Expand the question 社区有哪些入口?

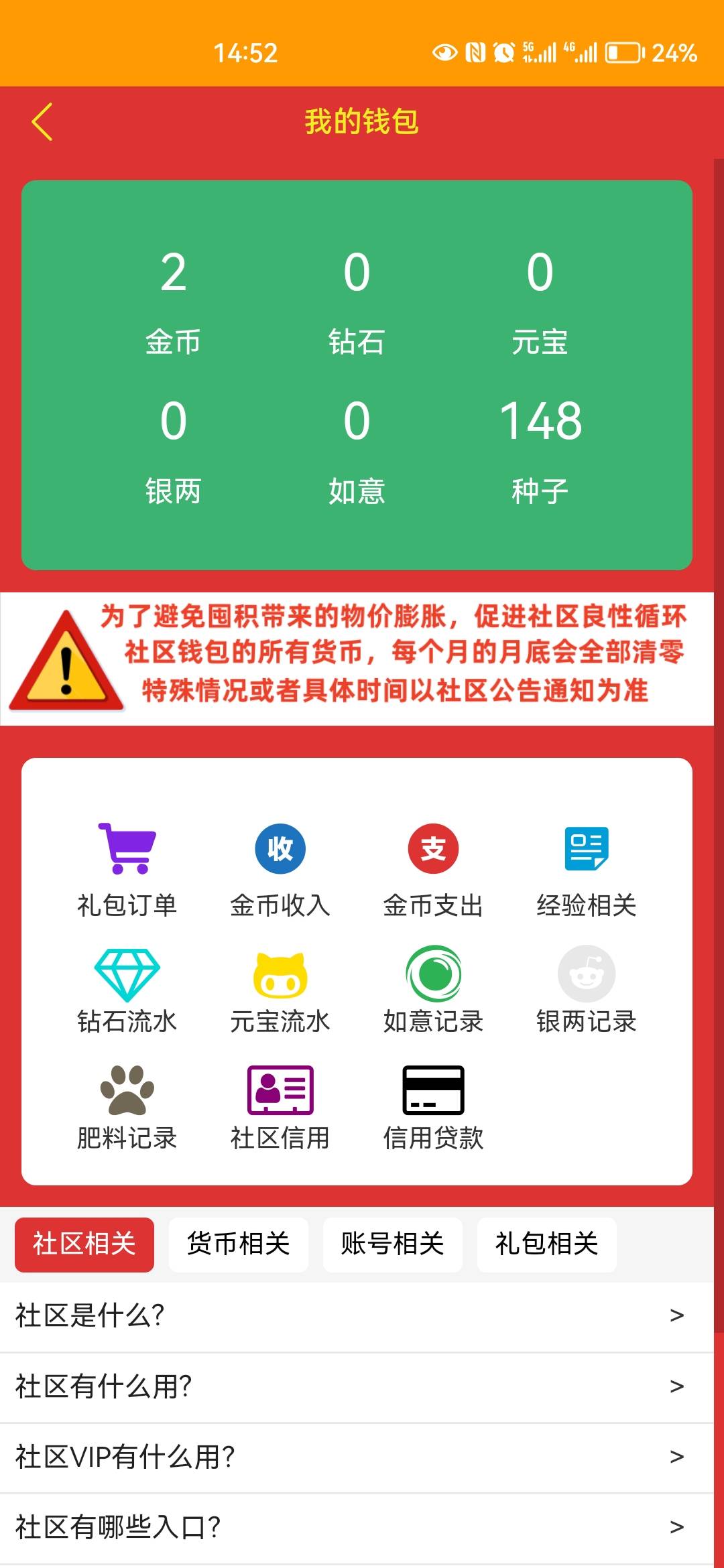pos(355,1527)
